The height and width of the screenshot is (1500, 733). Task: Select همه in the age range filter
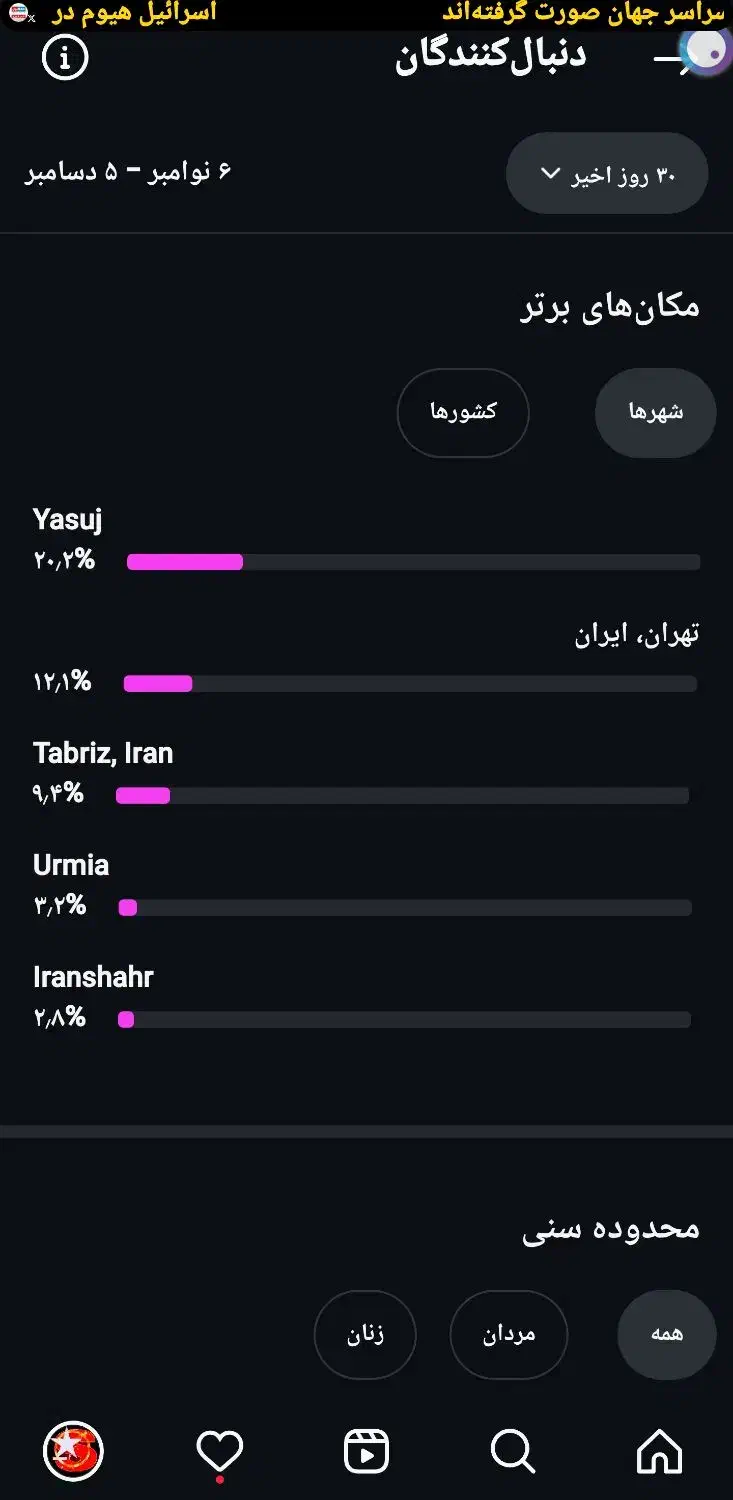(x=666, y=1334)
